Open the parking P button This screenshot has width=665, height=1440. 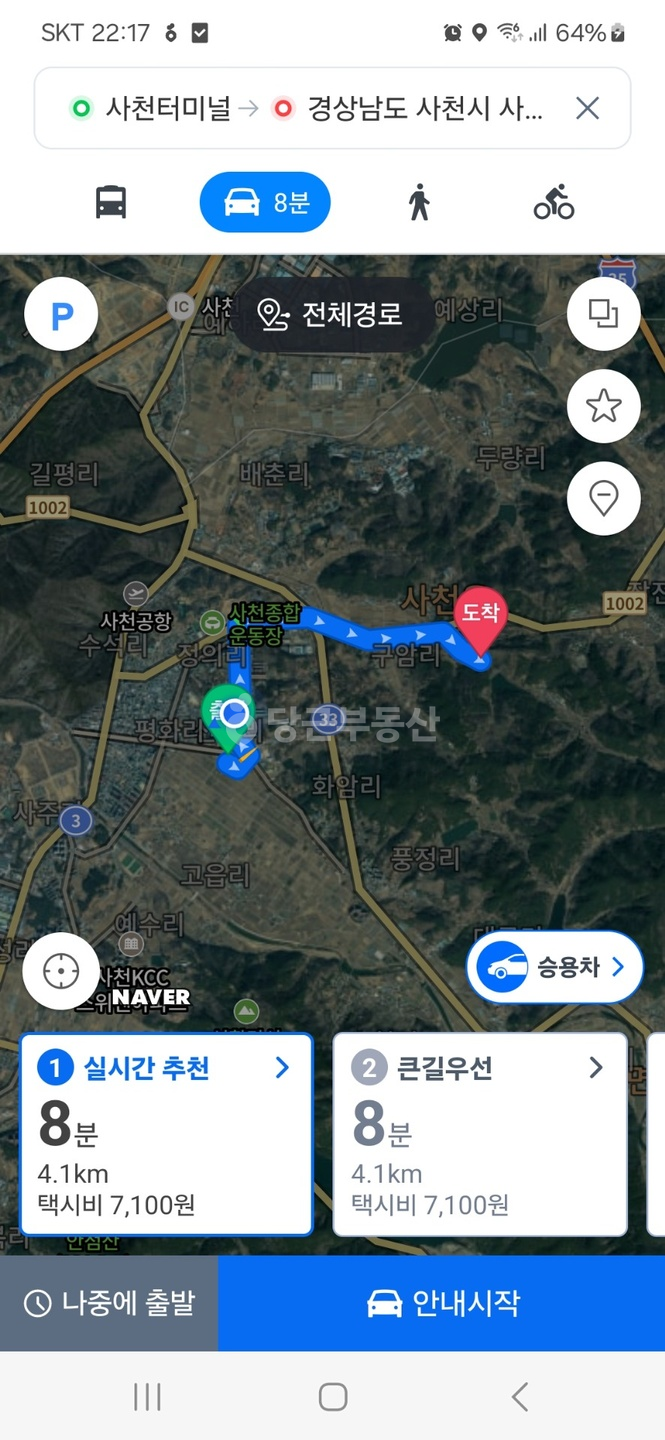pos(61,315)
